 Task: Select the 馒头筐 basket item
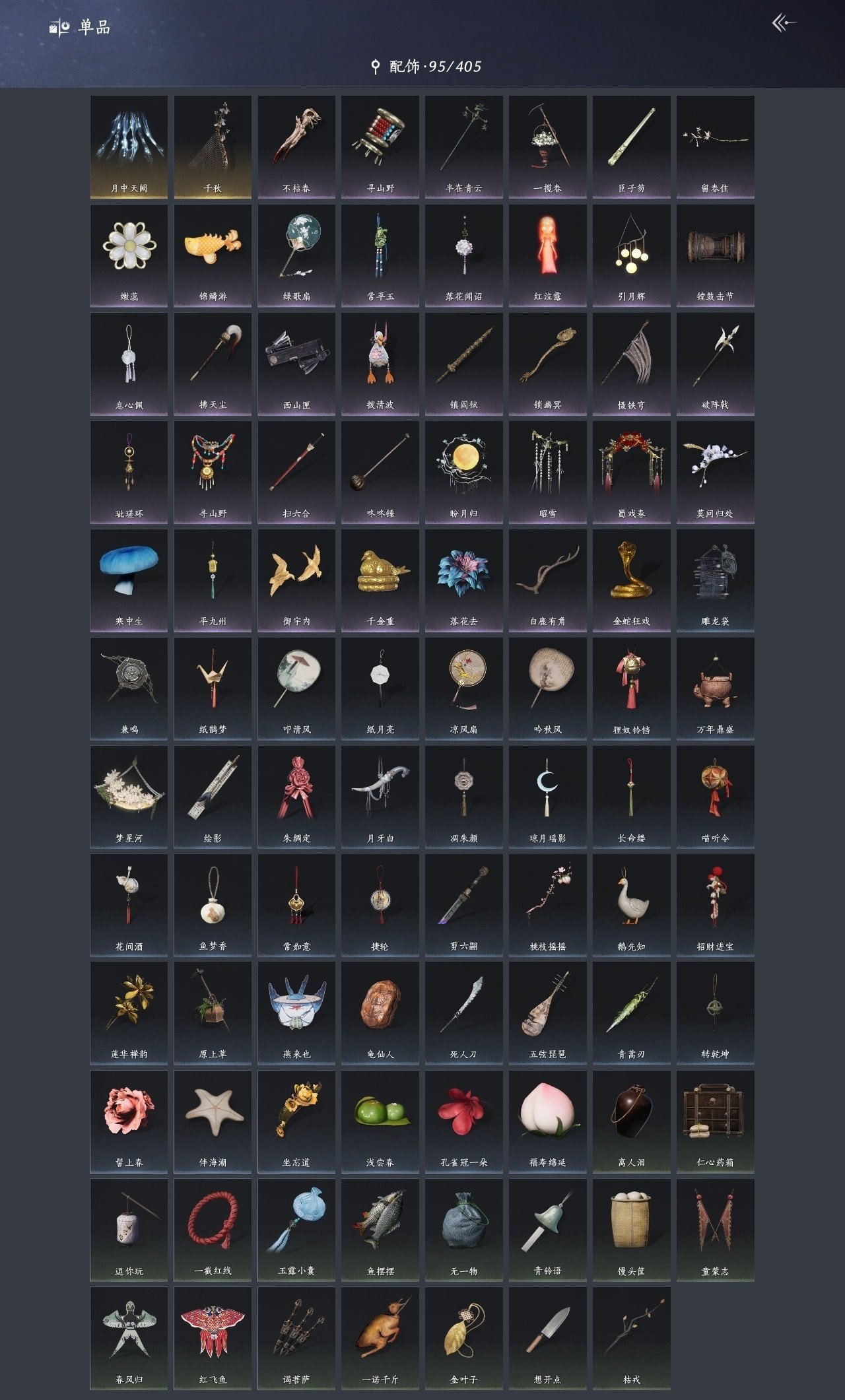[x=631, y=1229]
